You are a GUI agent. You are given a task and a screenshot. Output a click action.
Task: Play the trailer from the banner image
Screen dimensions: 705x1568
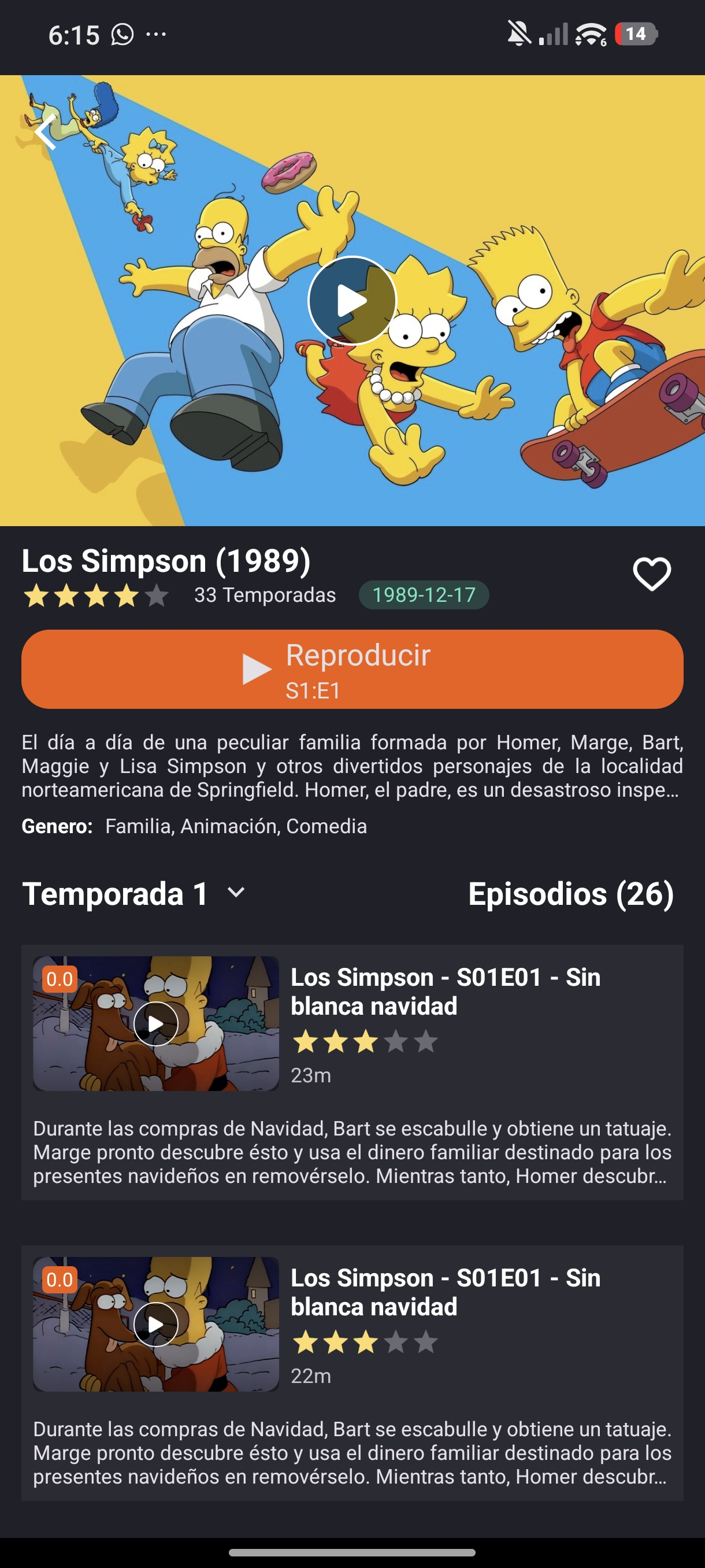352,301
